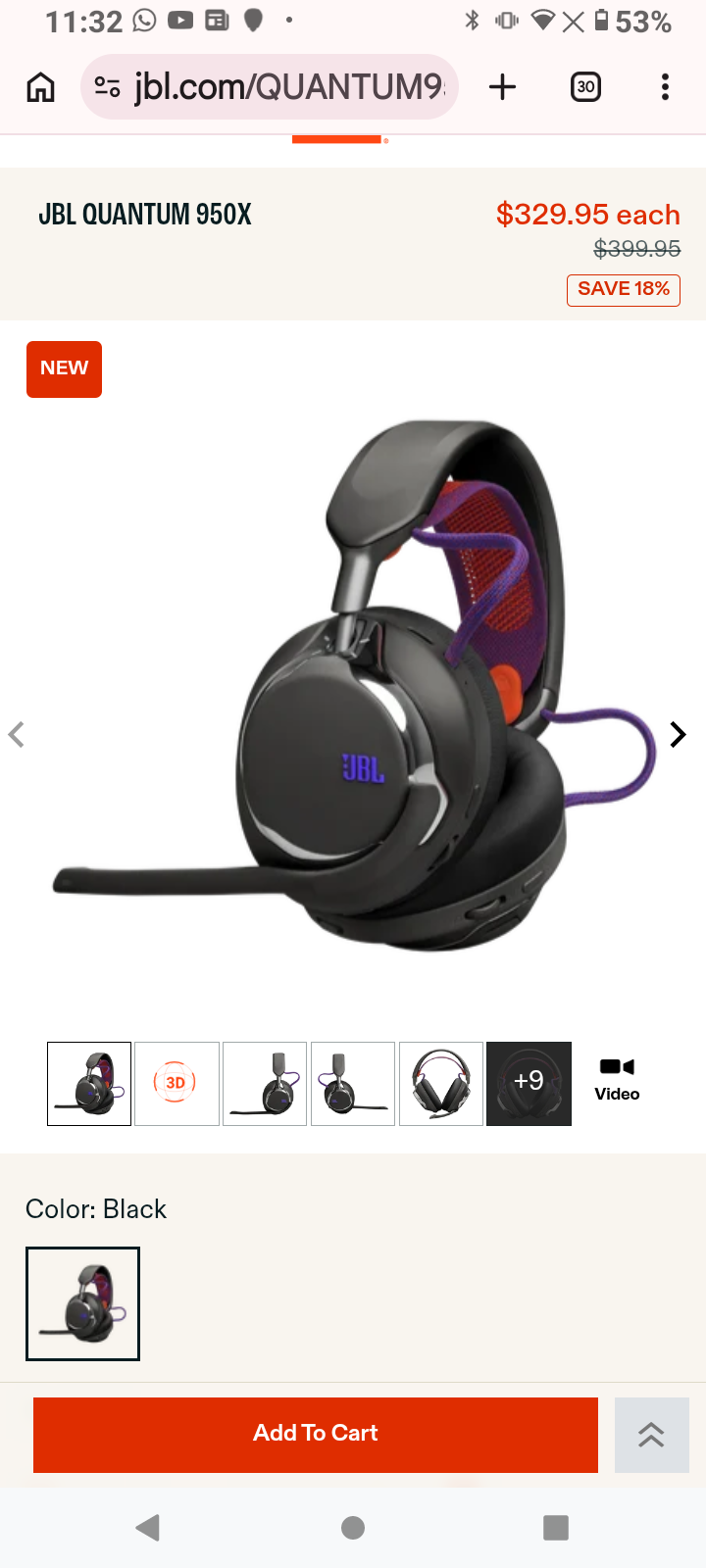Show the previous product image
Viewport: 706px width, 1568px height.
point(16,734)
